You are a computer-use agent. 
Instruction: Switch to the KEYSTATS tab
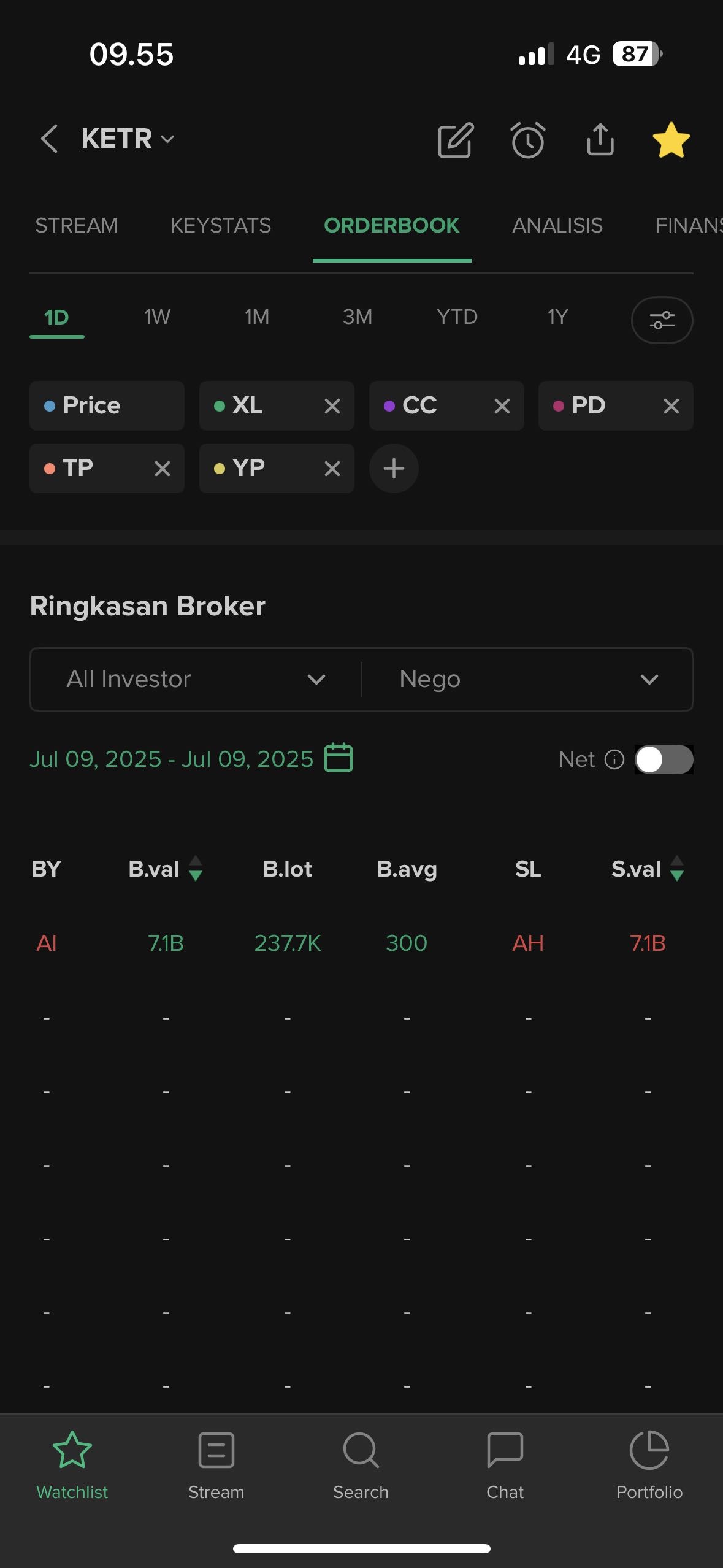(x=221, y=225)
